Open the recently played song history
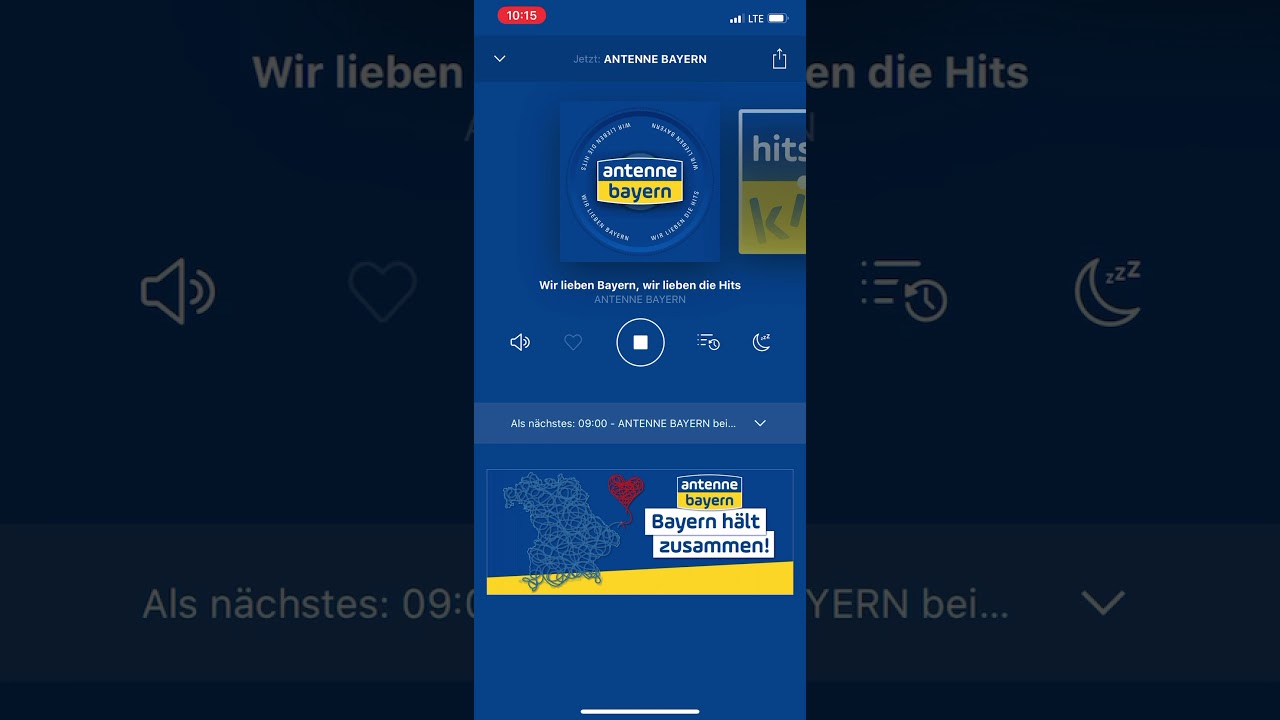1280x720 pixels. (x=708, y=342)
